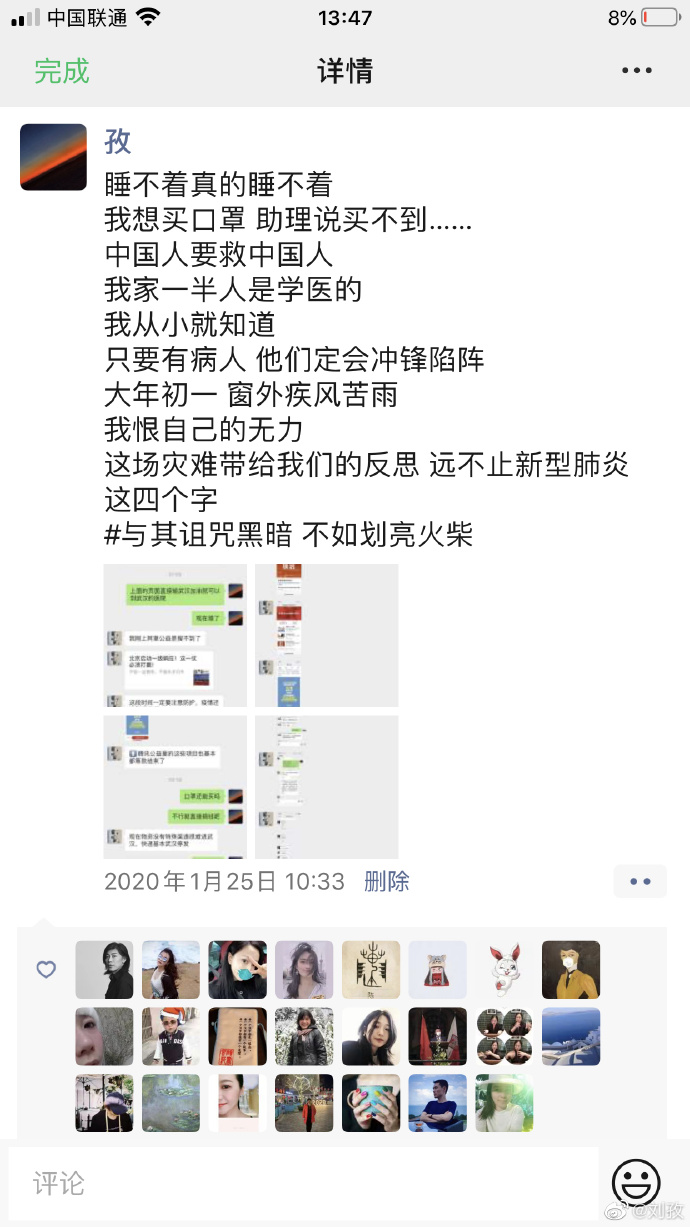
Task: Open the like/comment popup with two dots
Action: 640,881
